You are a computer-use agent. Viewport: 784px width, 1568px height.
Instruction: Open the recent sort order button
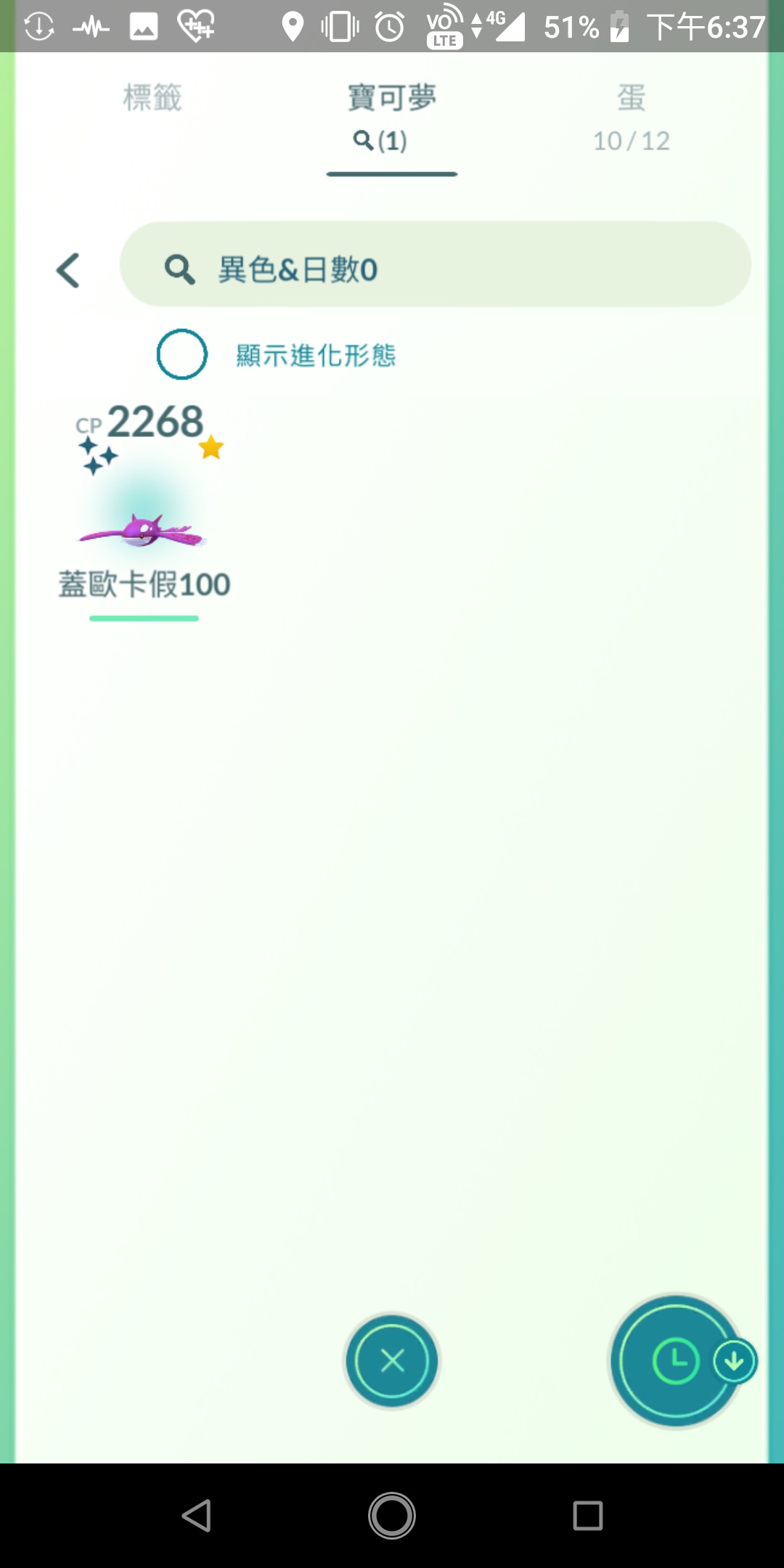[x=676, y=1360]
